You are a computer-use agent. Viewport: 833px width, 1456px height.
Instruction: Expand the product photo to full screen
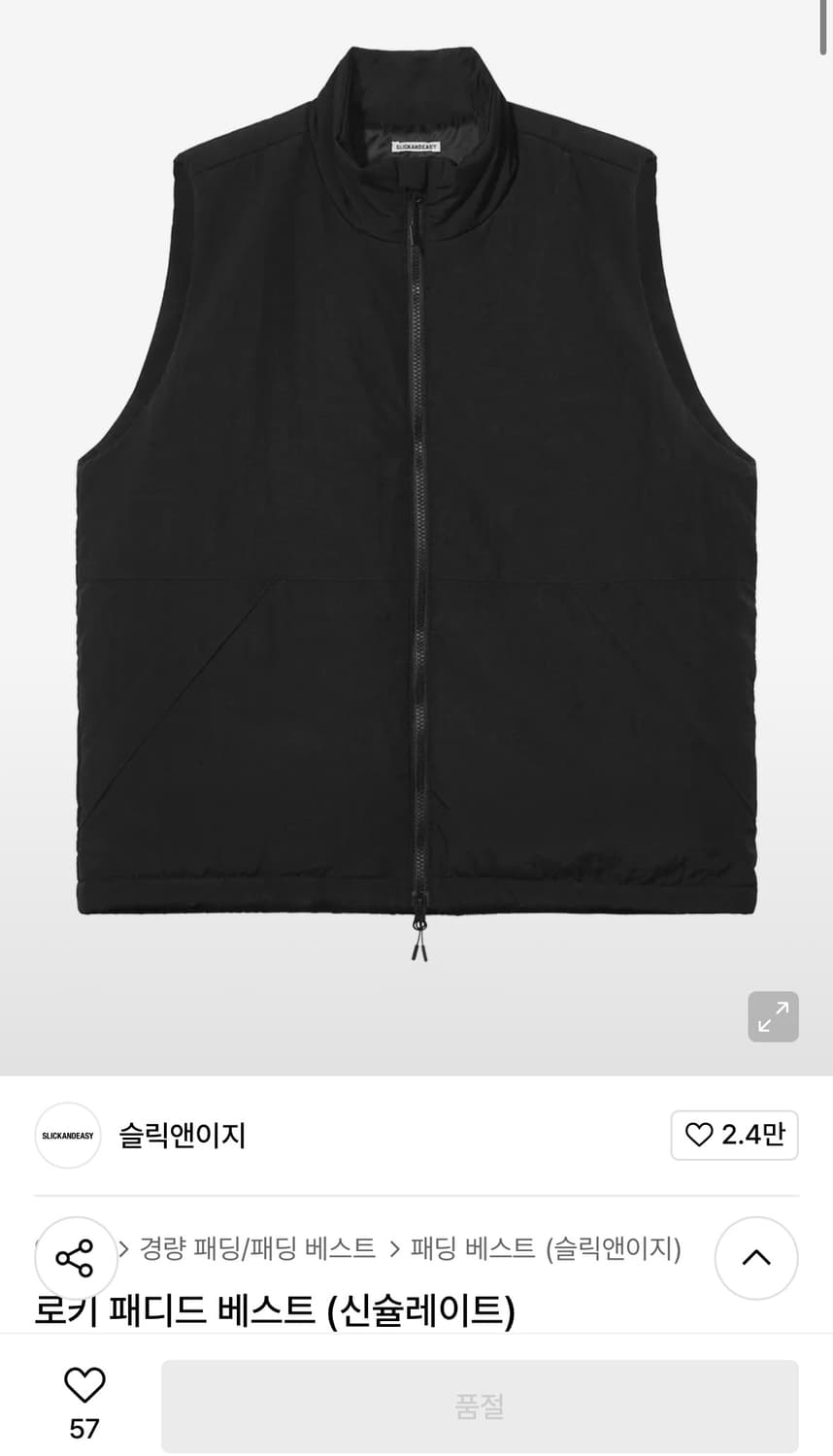(773, 1016)
